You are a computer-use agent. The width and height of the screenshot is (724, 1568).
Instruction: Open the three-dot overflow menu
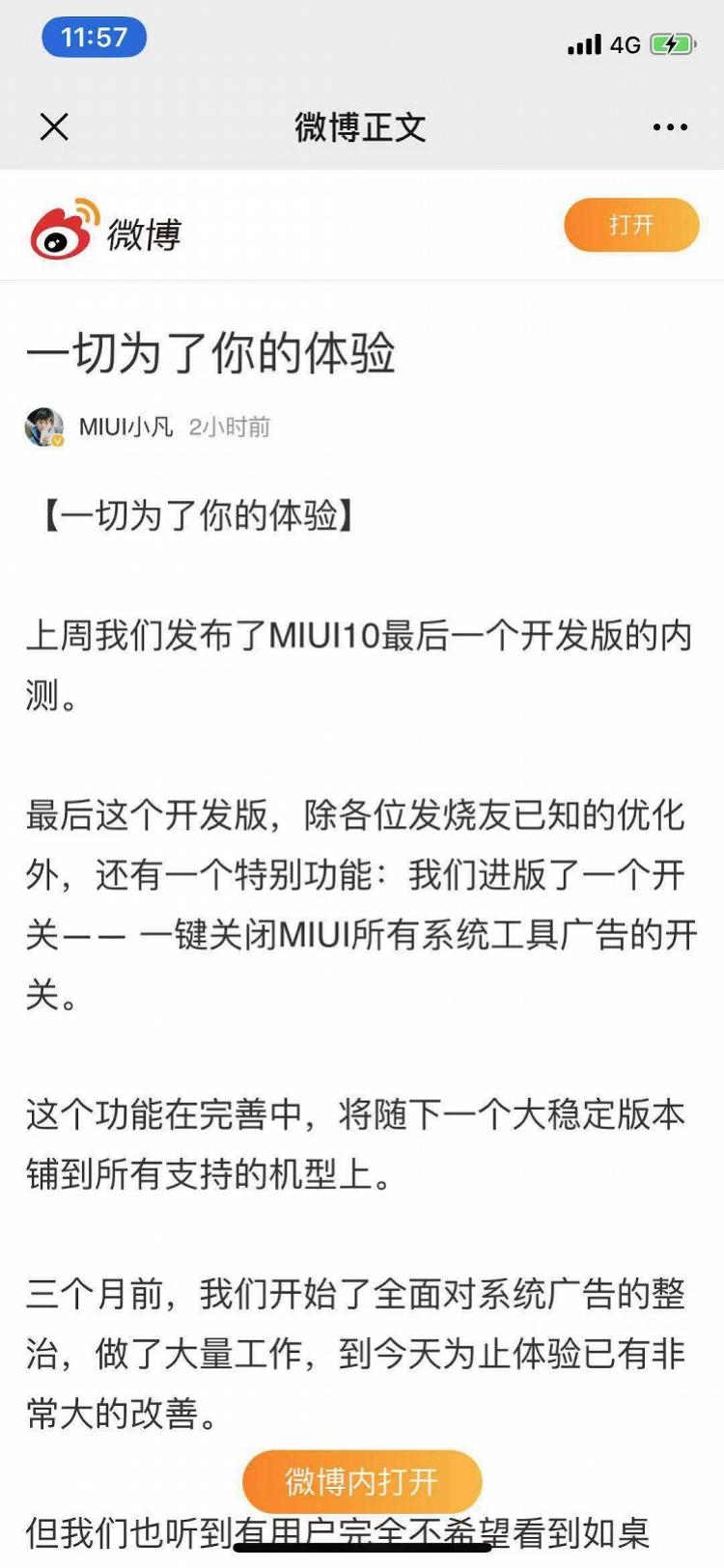click(x=670, y=126)
